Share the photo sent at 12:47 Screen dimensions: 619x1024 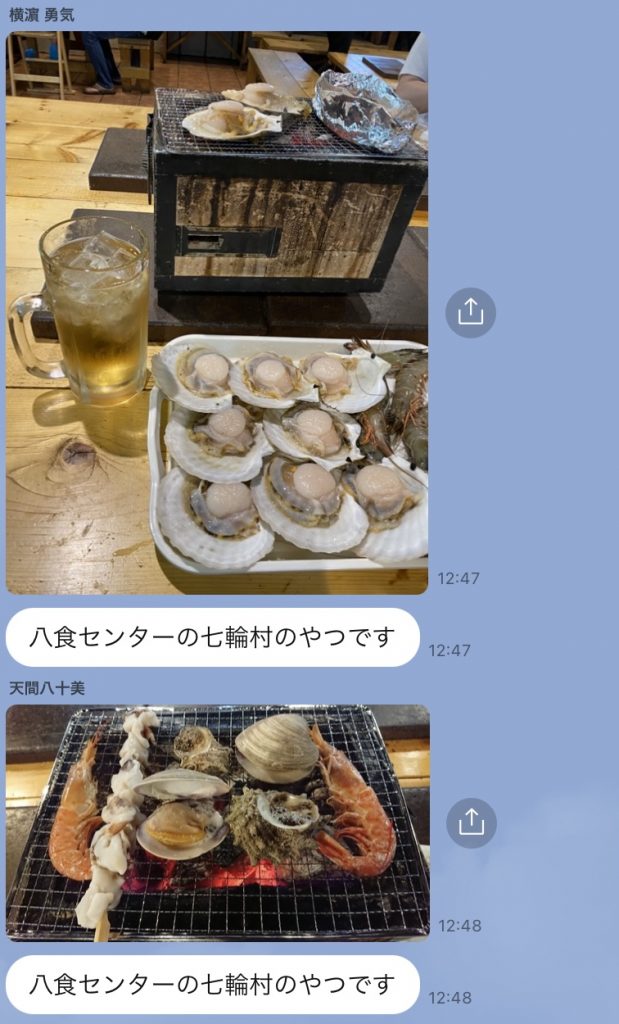(x=470, y=313)
